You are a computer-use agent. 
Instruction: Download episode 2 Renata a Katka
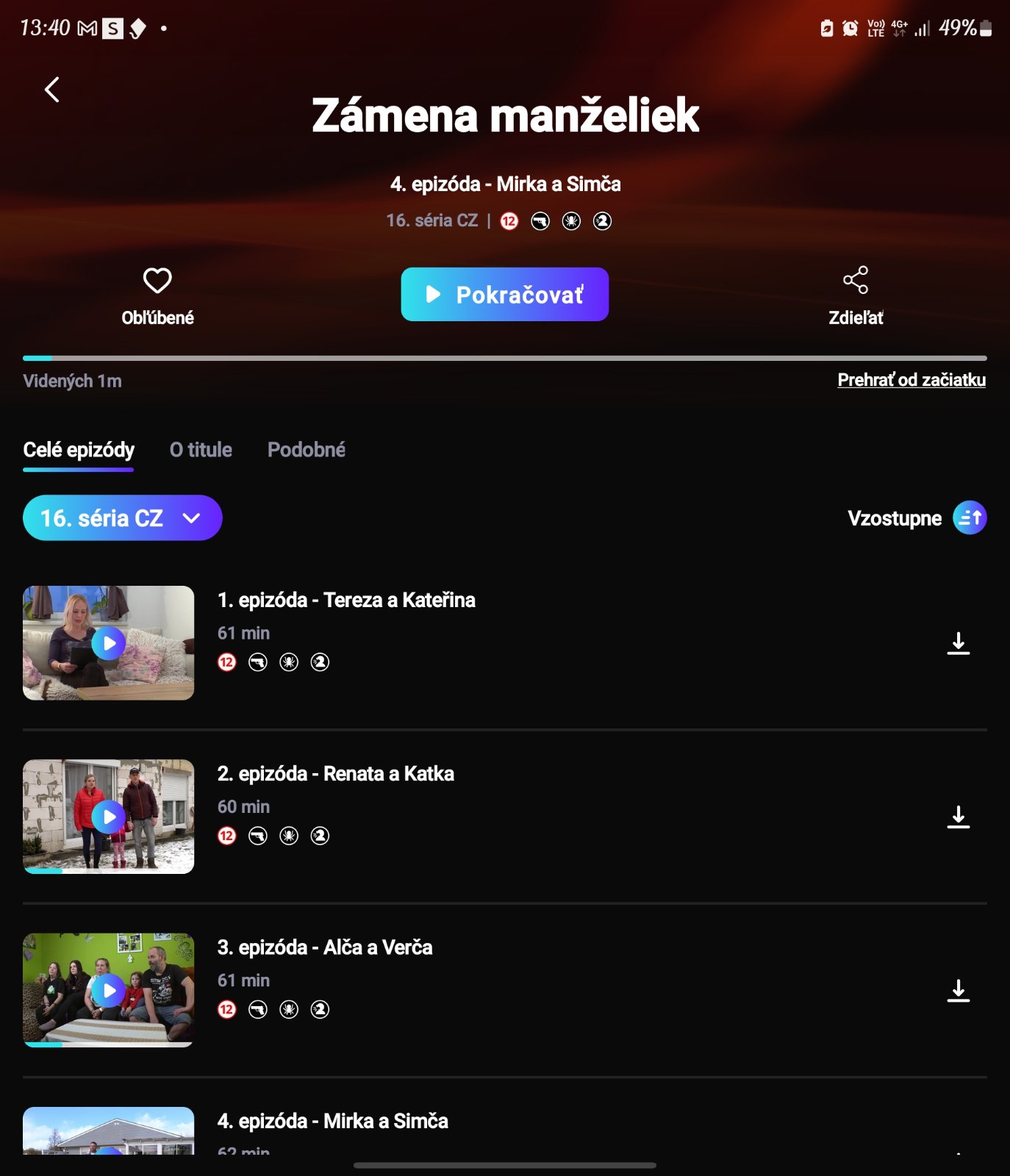958,817
